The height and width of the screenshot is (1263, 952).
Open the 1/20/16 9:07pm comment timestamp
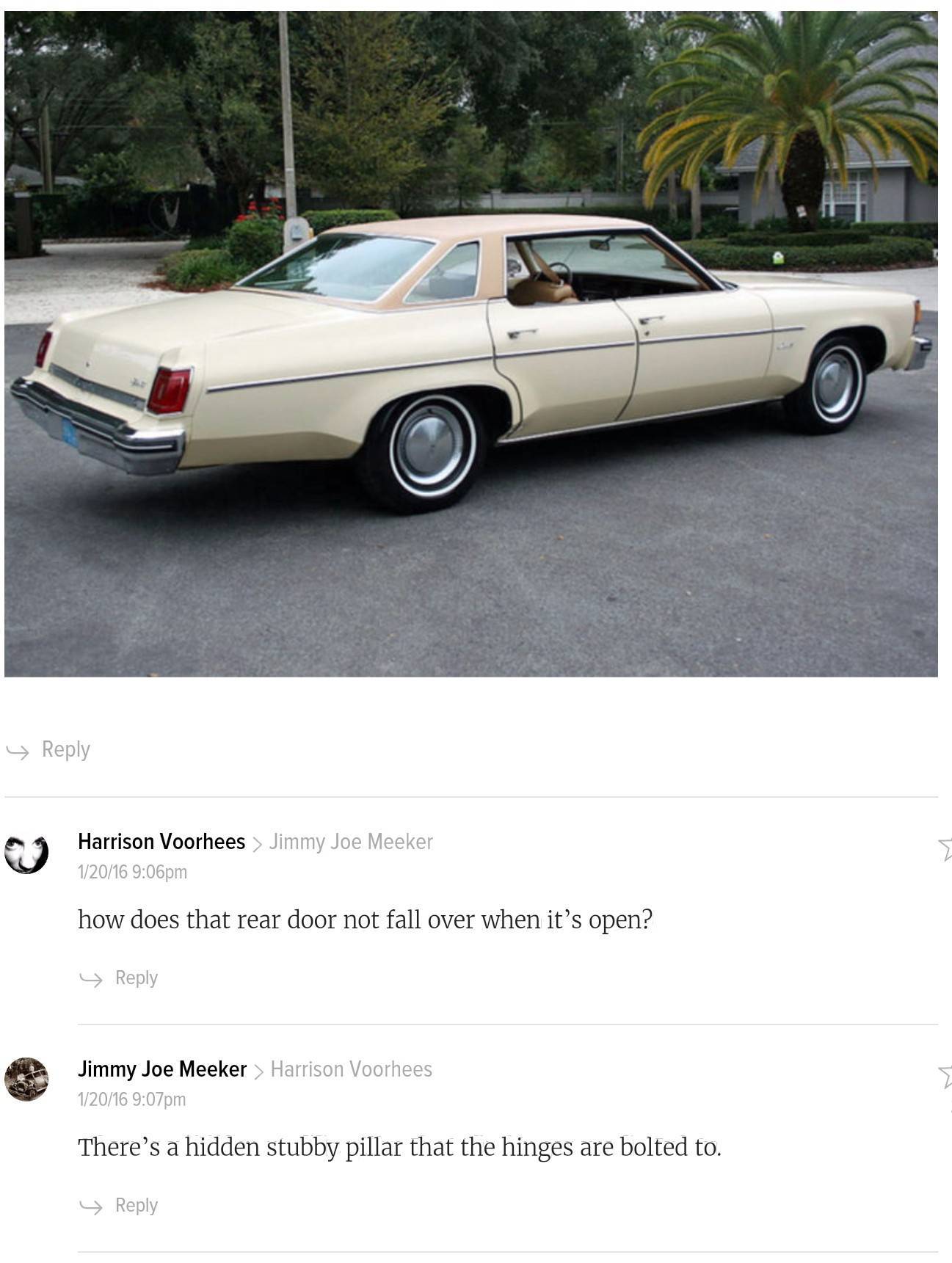132,1099
